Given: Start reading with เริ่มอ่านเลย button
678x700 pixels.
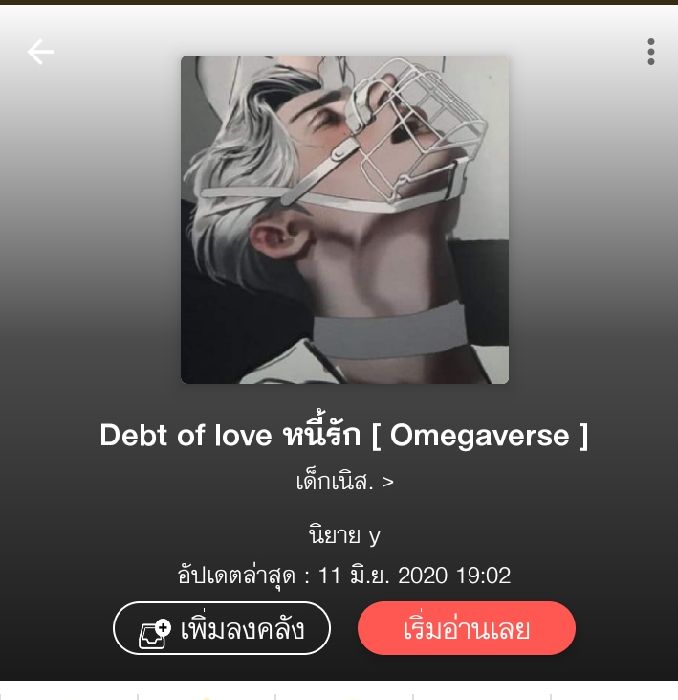Looking at the screenshot, I should [466, 629].
